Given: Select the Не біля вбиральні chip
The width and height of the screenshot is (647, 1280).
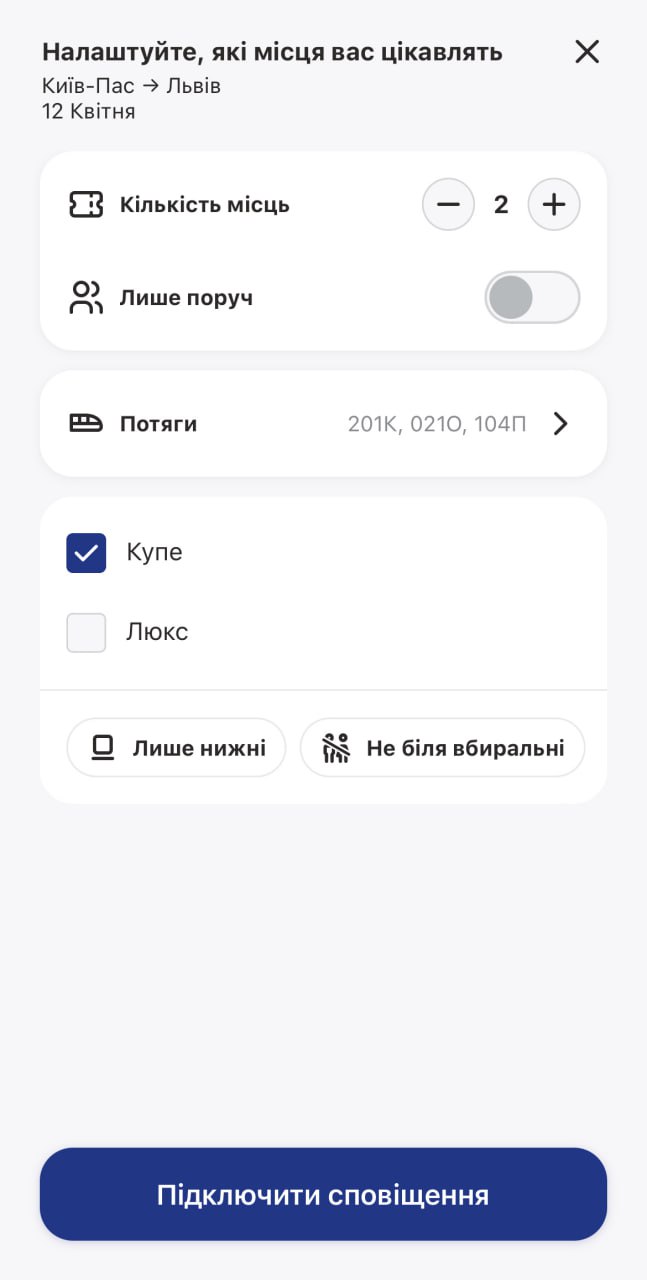Looking at the screenshot, I should (x=442, y=748).
